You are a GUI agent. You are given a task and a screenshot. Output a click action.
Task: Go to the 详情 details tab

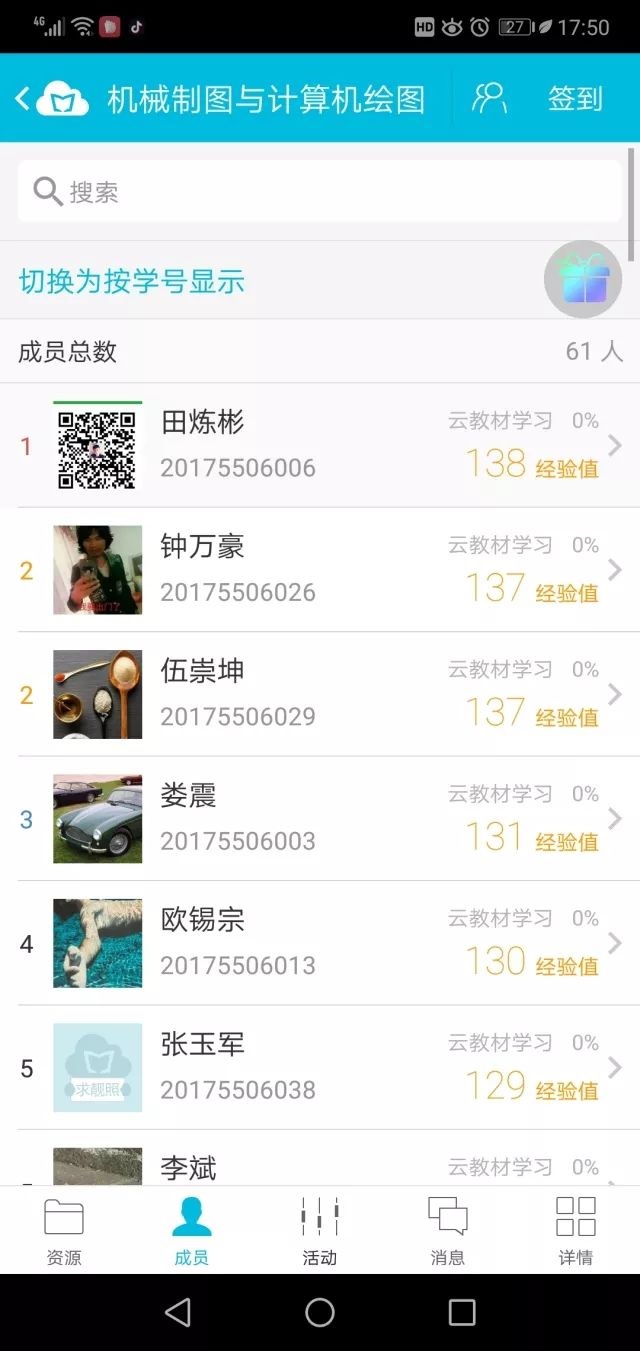[x=576, y=1231]
